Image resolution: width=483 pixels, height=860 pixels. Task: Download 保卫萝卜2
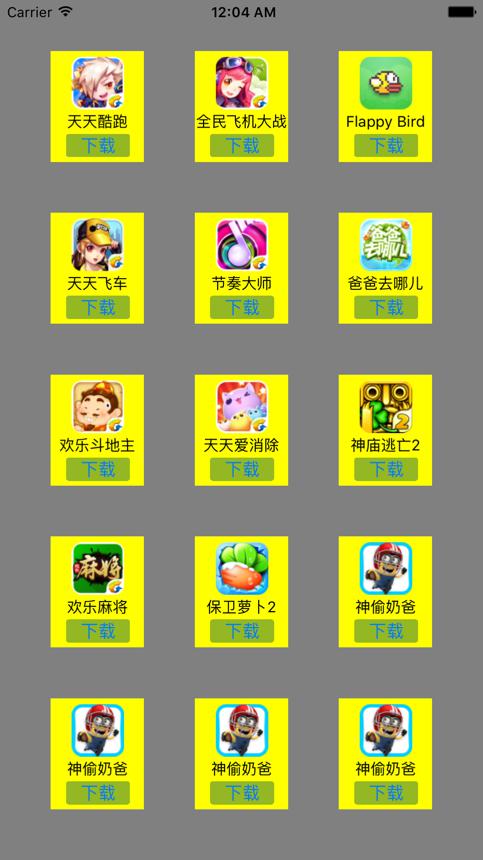[x=242, y=631]
